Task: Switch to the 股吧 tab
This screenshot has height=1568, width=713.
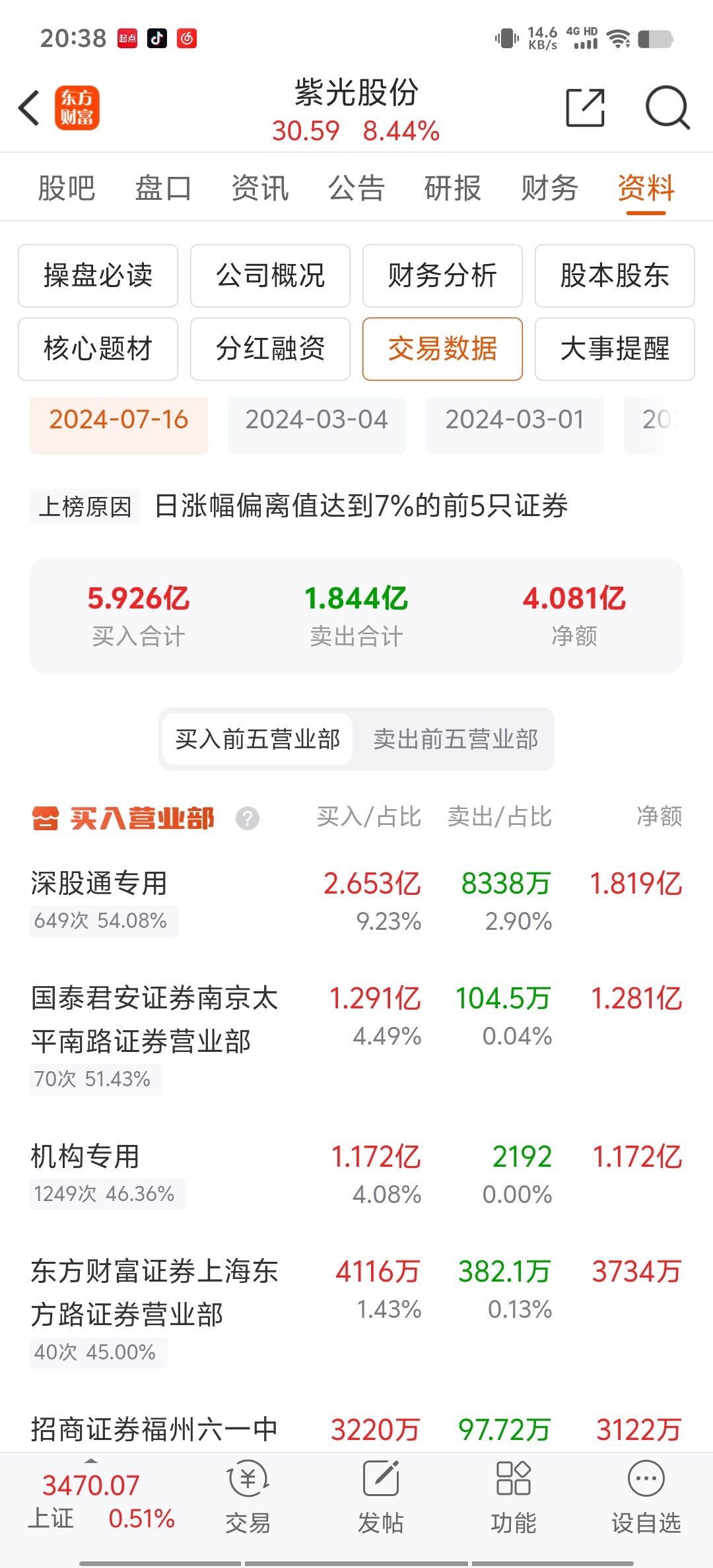Action: 67,189
